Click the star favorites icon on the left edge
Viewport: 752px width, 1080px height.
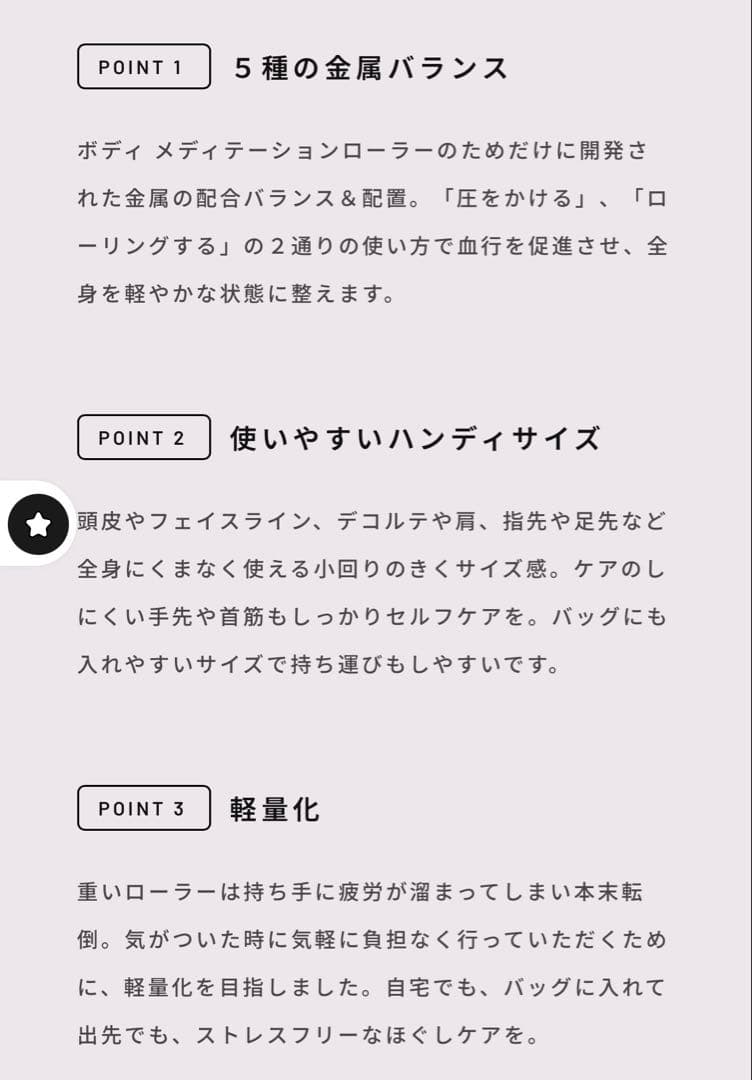(x=37, y=524)
